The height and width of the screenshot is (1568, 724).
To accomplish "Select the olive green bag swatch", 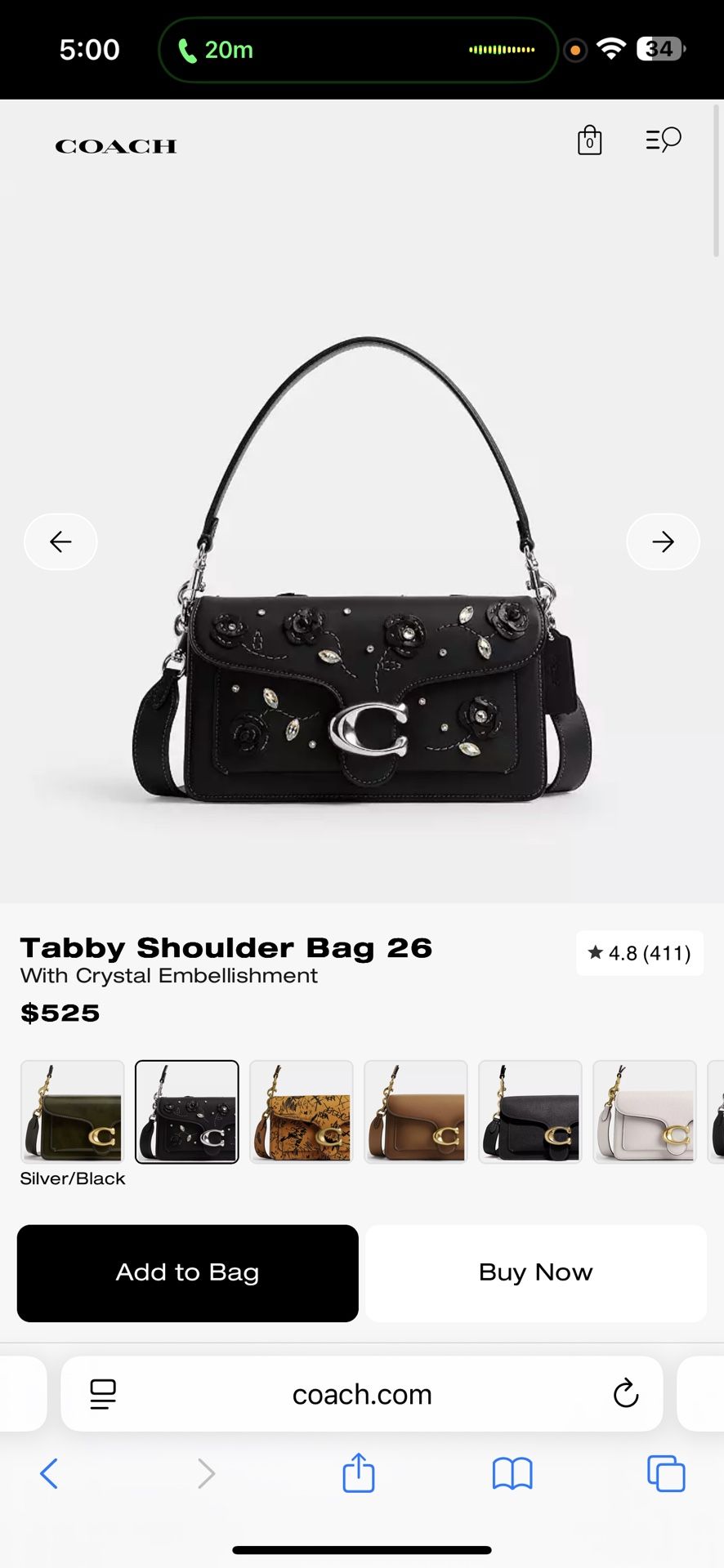I will (x=72, y=1112).
